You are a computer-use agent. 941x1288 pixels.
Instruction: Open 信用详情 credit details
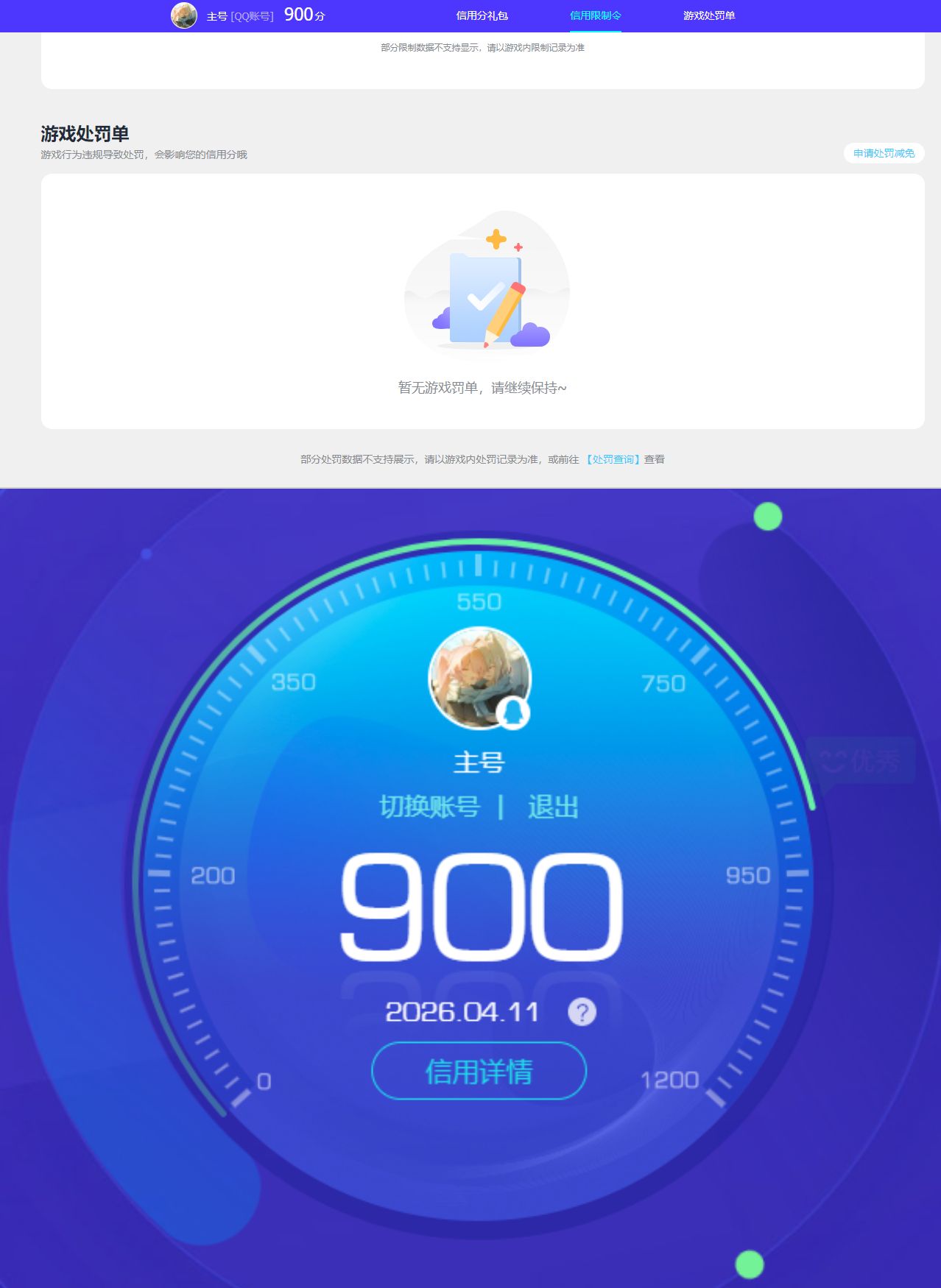pyautogui.click(x=479, y=1071)
